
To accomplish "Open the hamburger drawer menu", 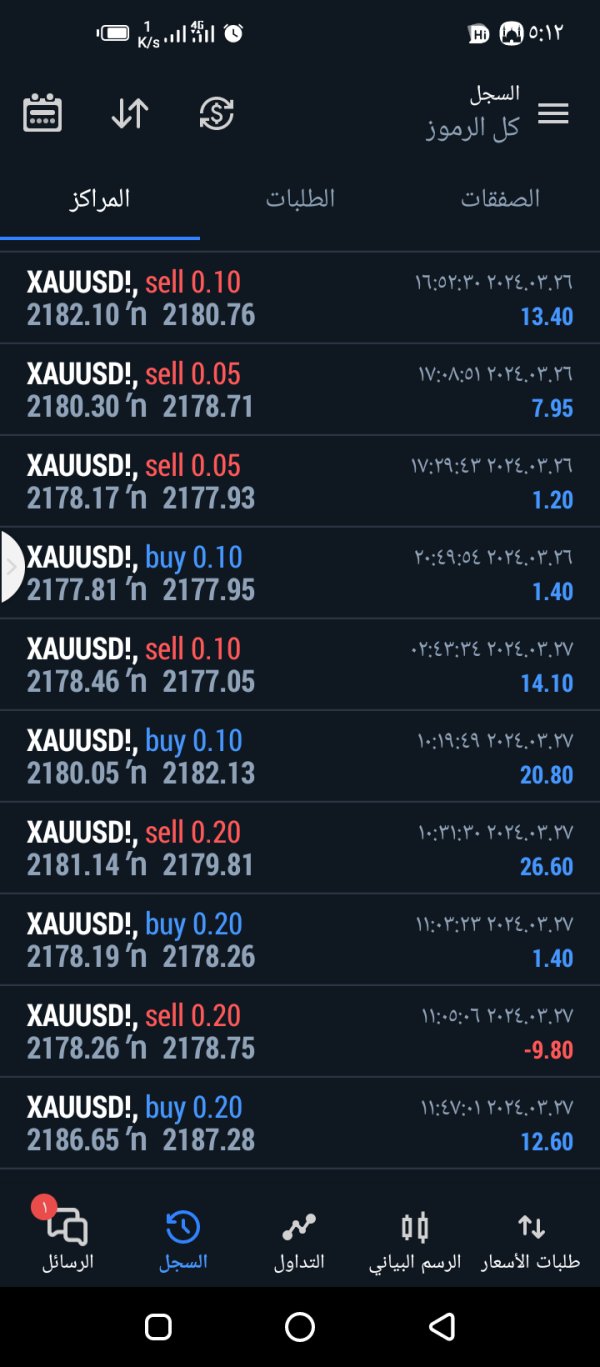I will [x=553, y=114].
